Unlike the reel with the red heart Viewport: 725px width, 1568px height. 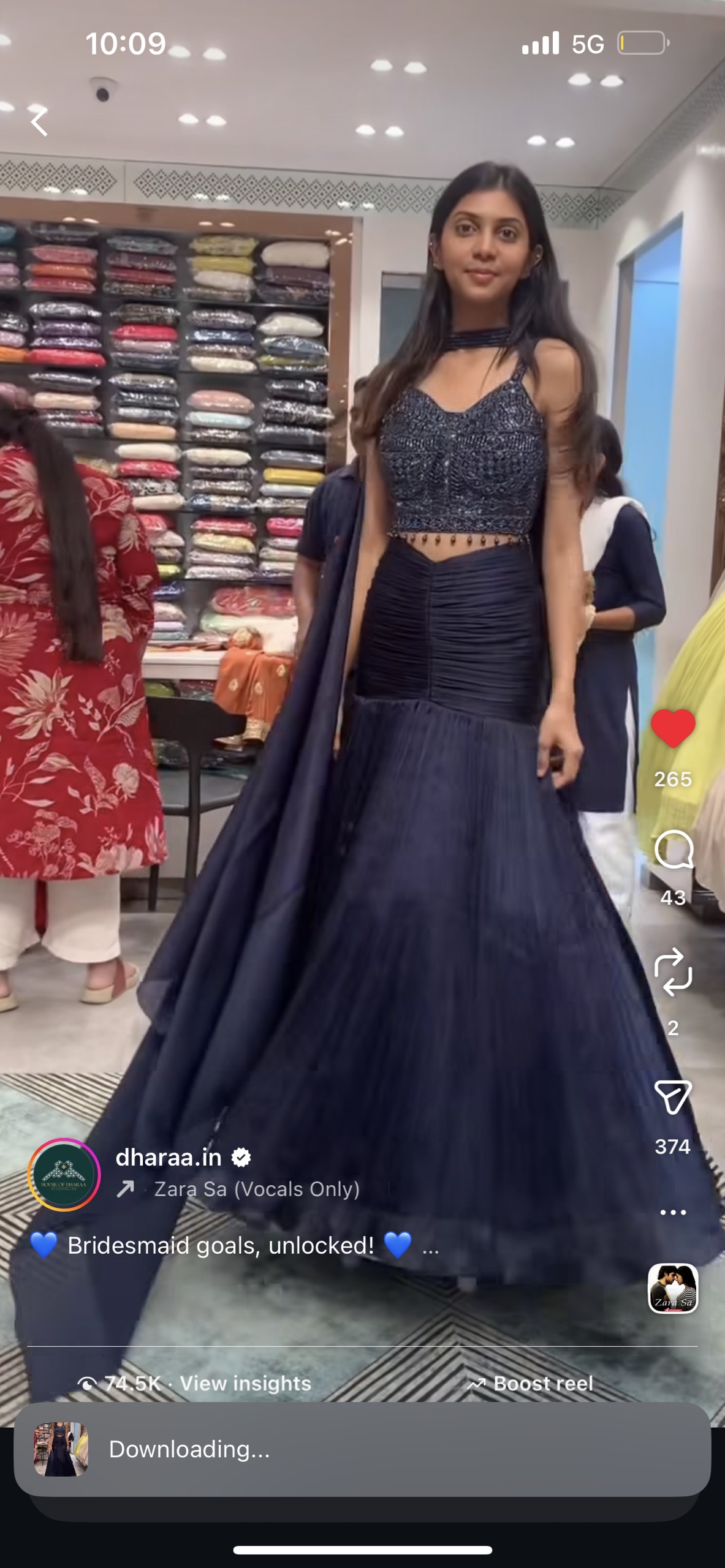pos(672,729)
